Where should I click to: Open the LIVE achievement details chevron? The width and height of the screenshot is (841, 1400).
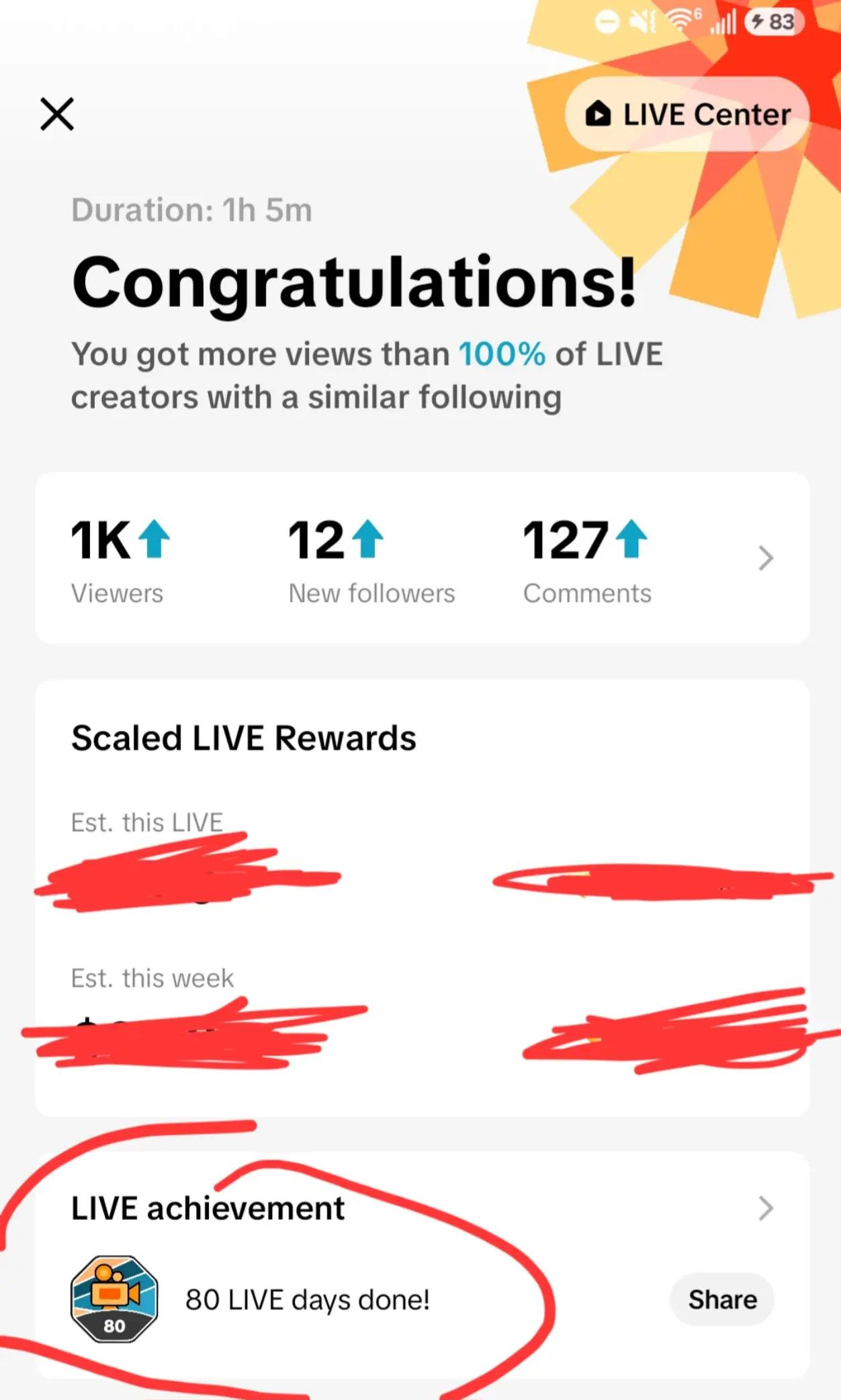(x=766, y=1208)
